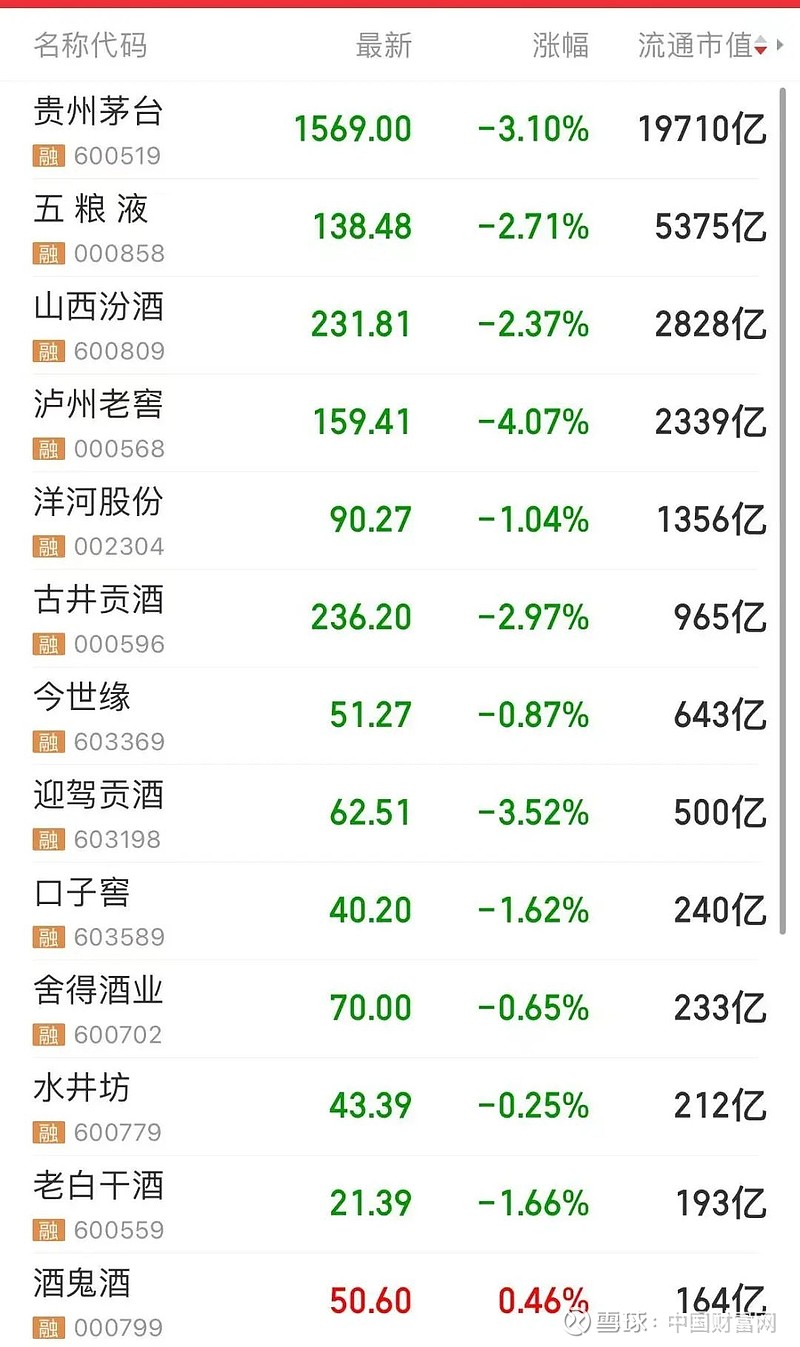Click the 融 icon for 迎驾贡酒
Image resolution: width=800 pixels, height=1347 pixels.
tap(47, 839)
